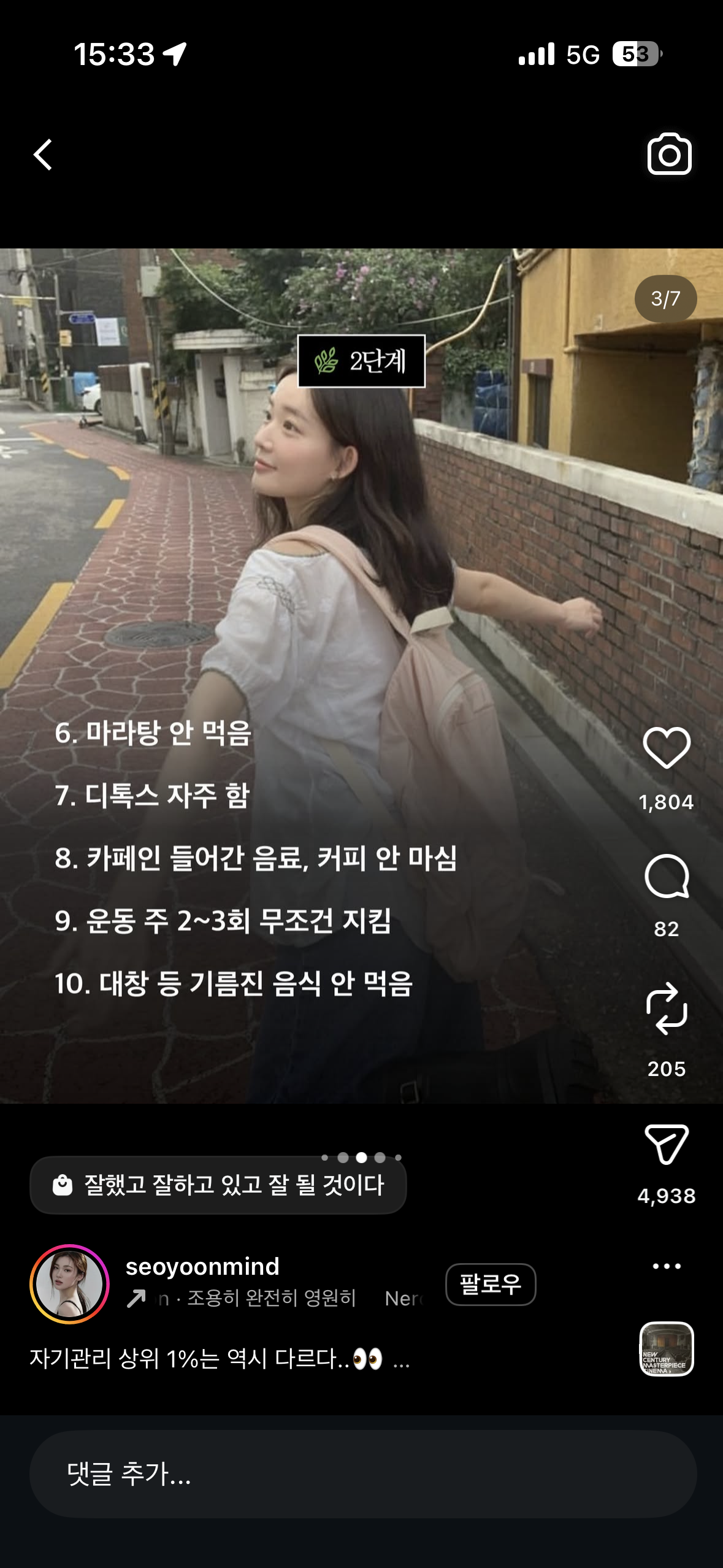Like this reel with the heart

tap(667, 748)
